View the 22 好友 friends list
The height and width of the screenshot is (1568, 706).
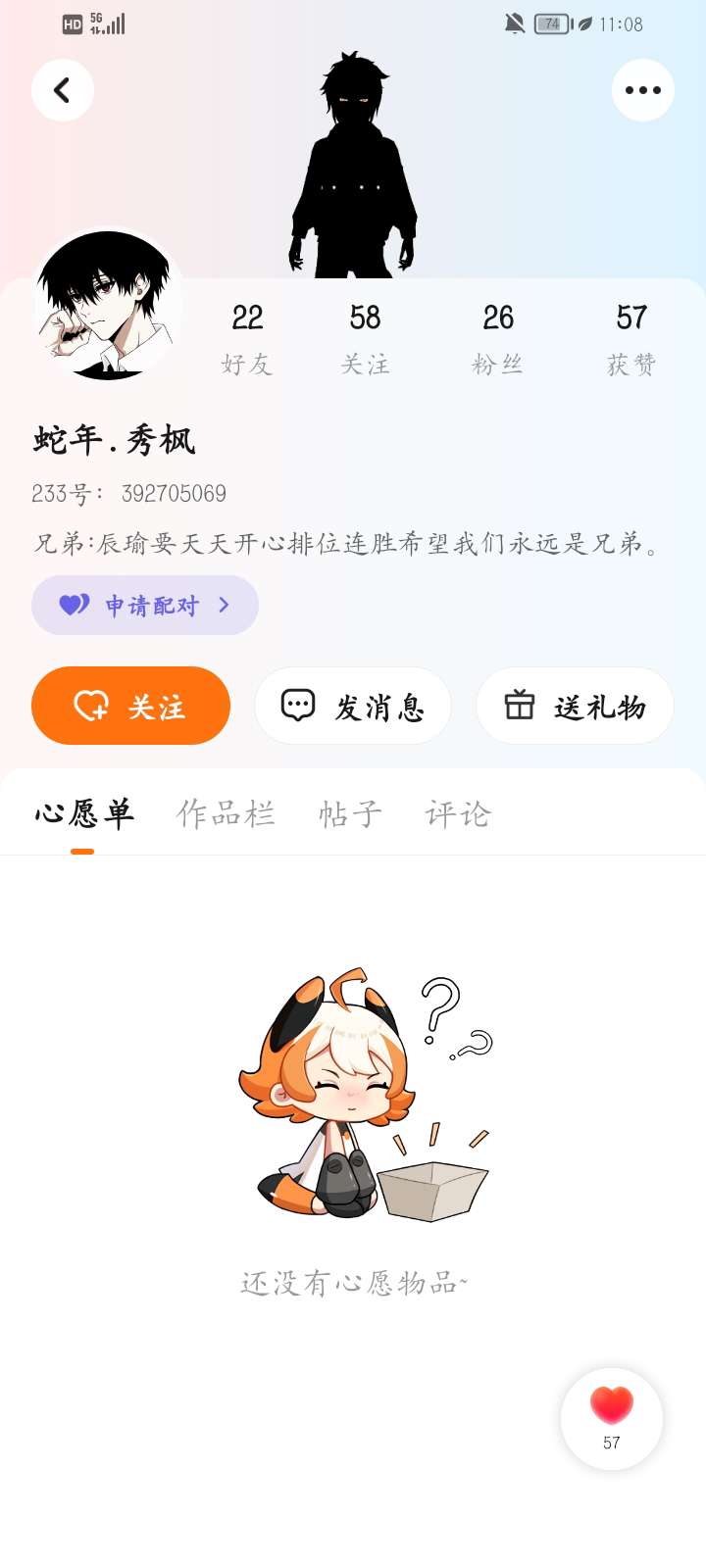pyautogui.click(x=247, y=338)
